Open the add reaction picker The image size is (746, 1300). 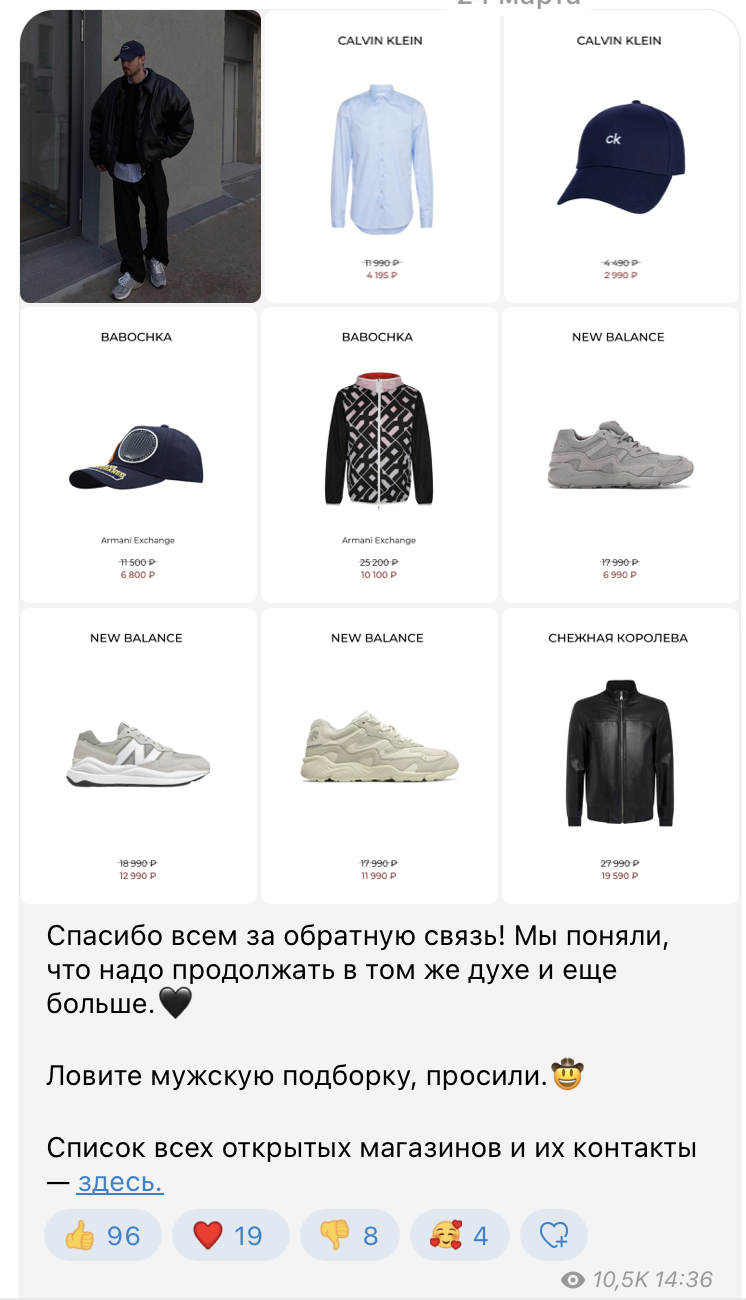(553, 1236)
